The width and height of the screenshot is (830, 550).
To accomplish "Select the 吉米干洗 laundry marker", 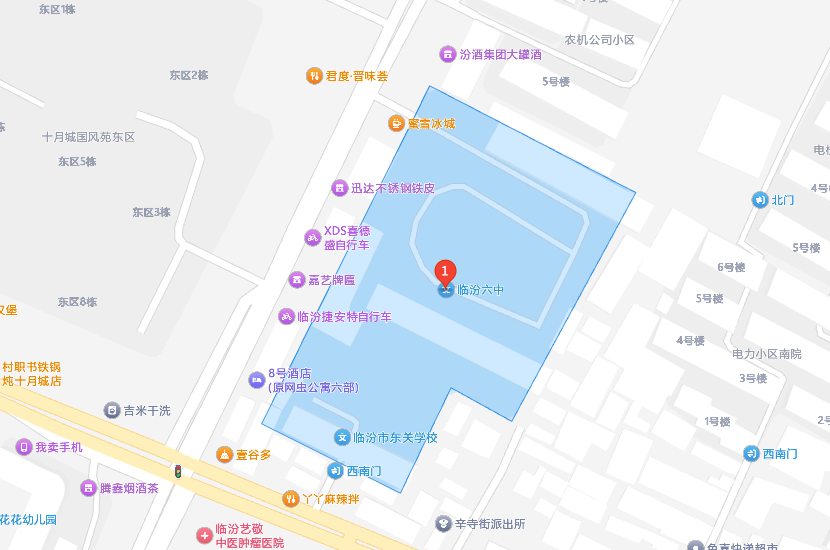I will click(112, 410).
